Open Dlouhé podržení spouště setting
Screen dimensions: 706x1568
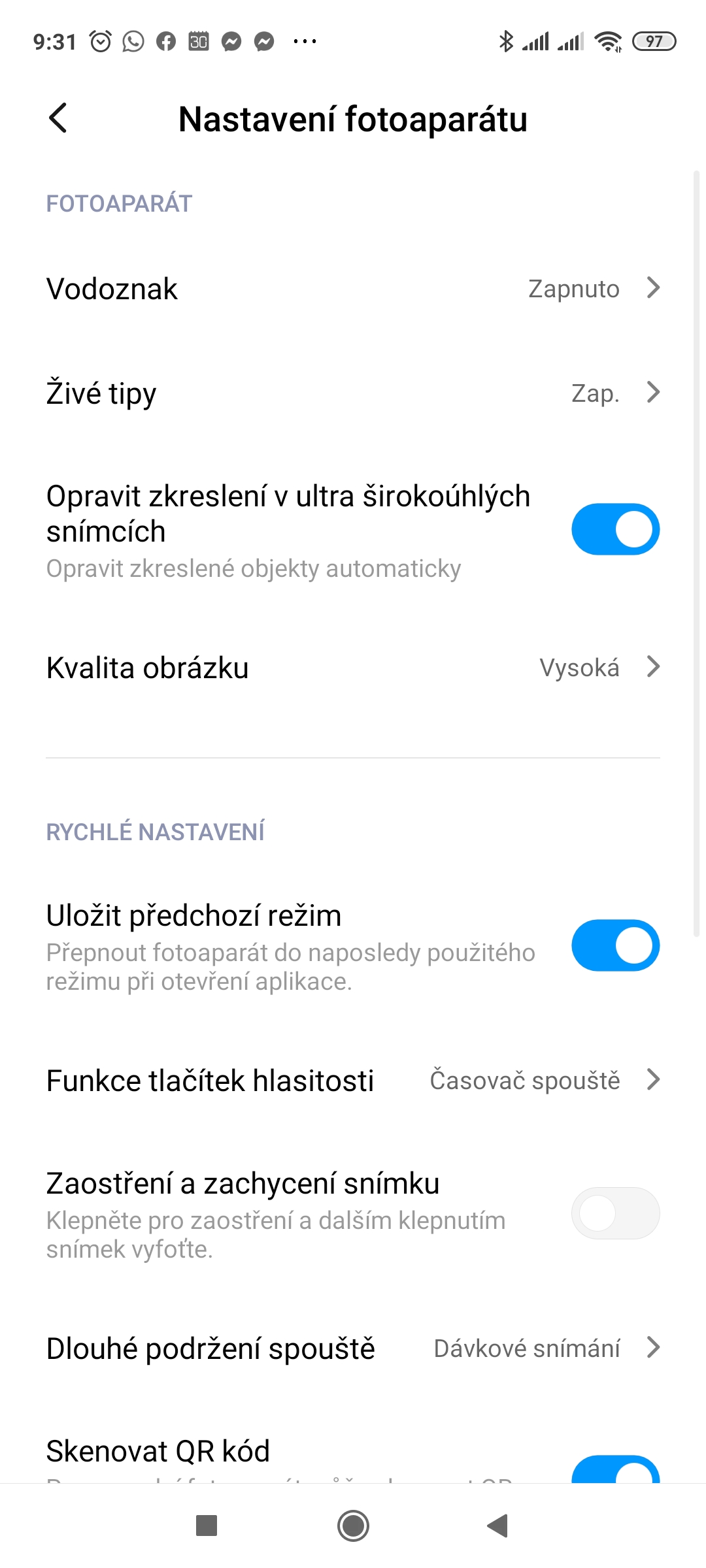click(353, 1348)
